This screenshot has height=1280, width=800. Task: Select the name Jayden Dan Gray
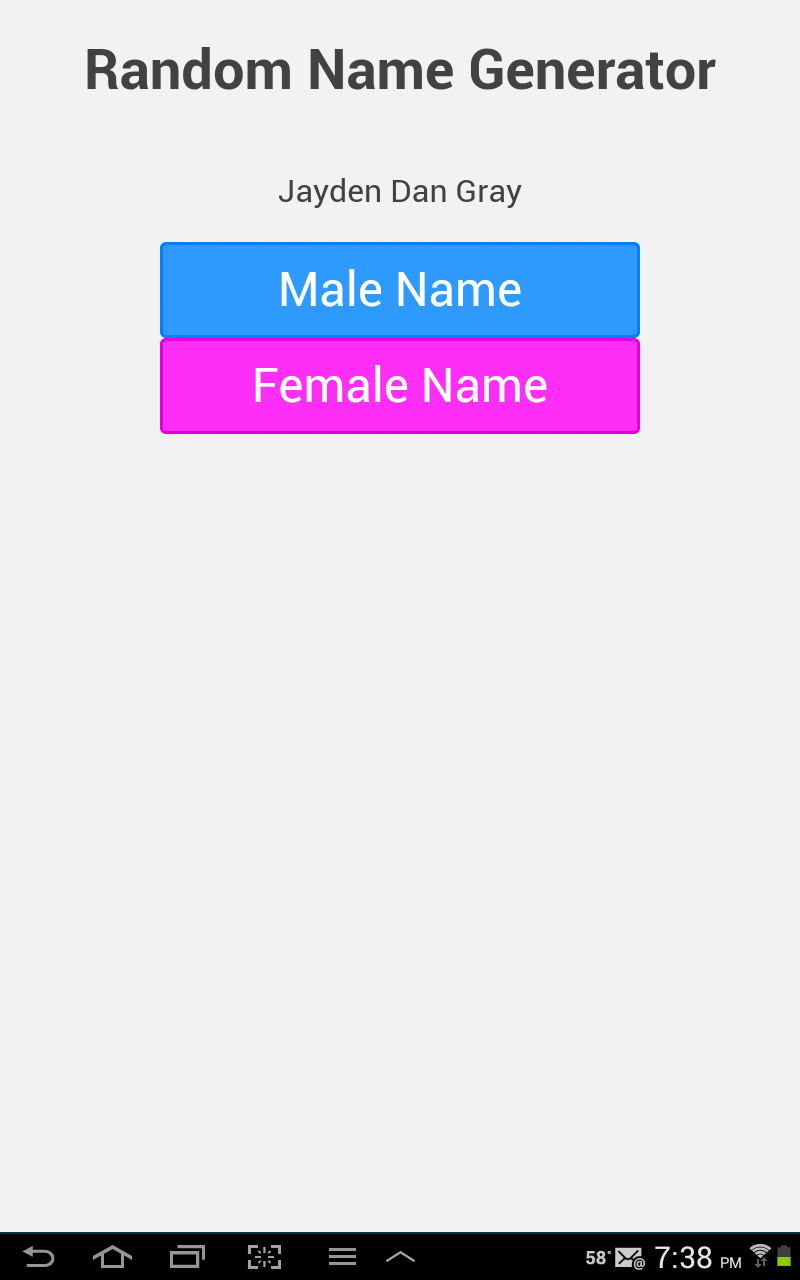coord(400,191)
